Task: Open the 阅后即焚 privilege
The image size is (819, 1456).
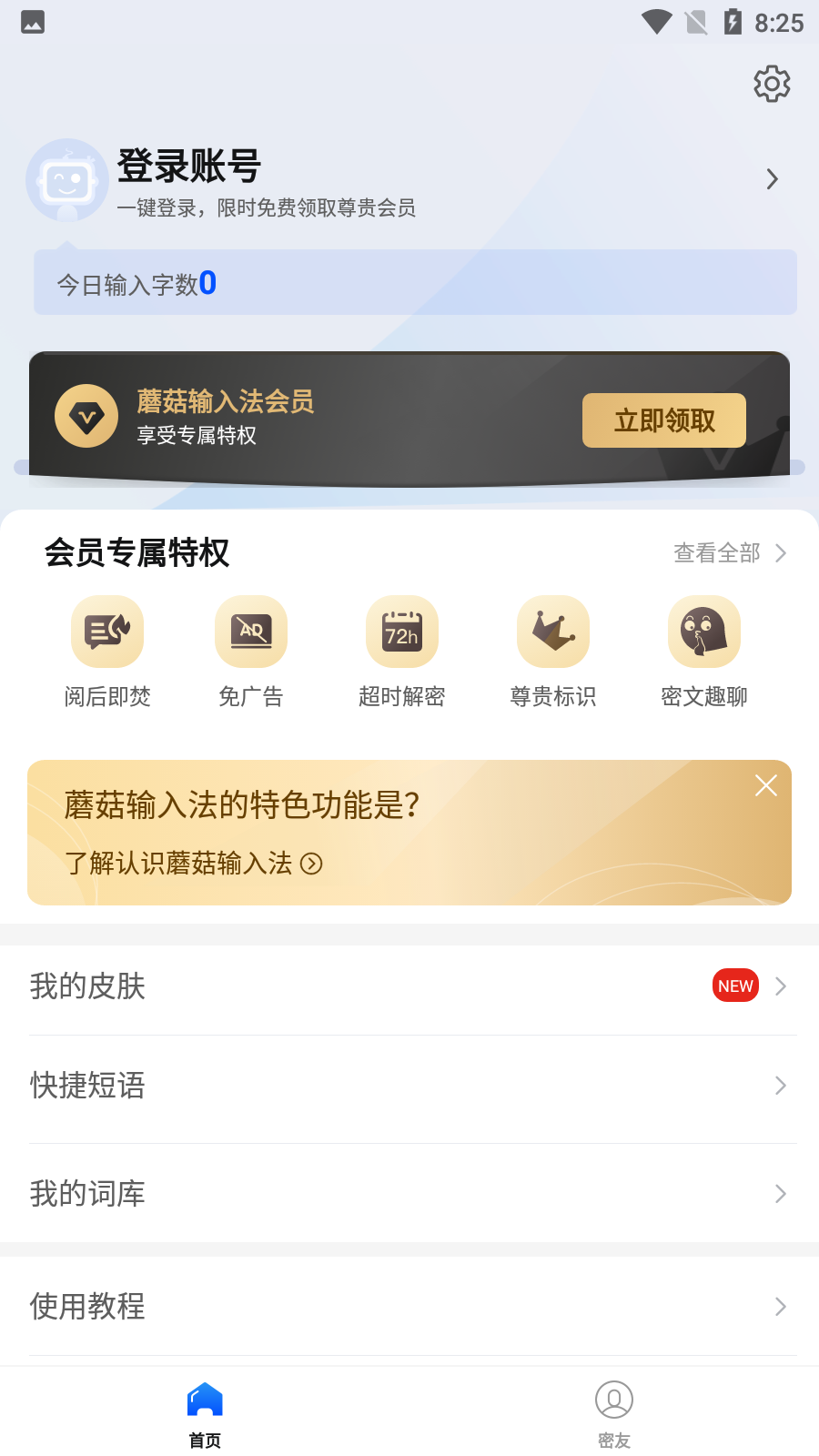Action: pos(107,651)
